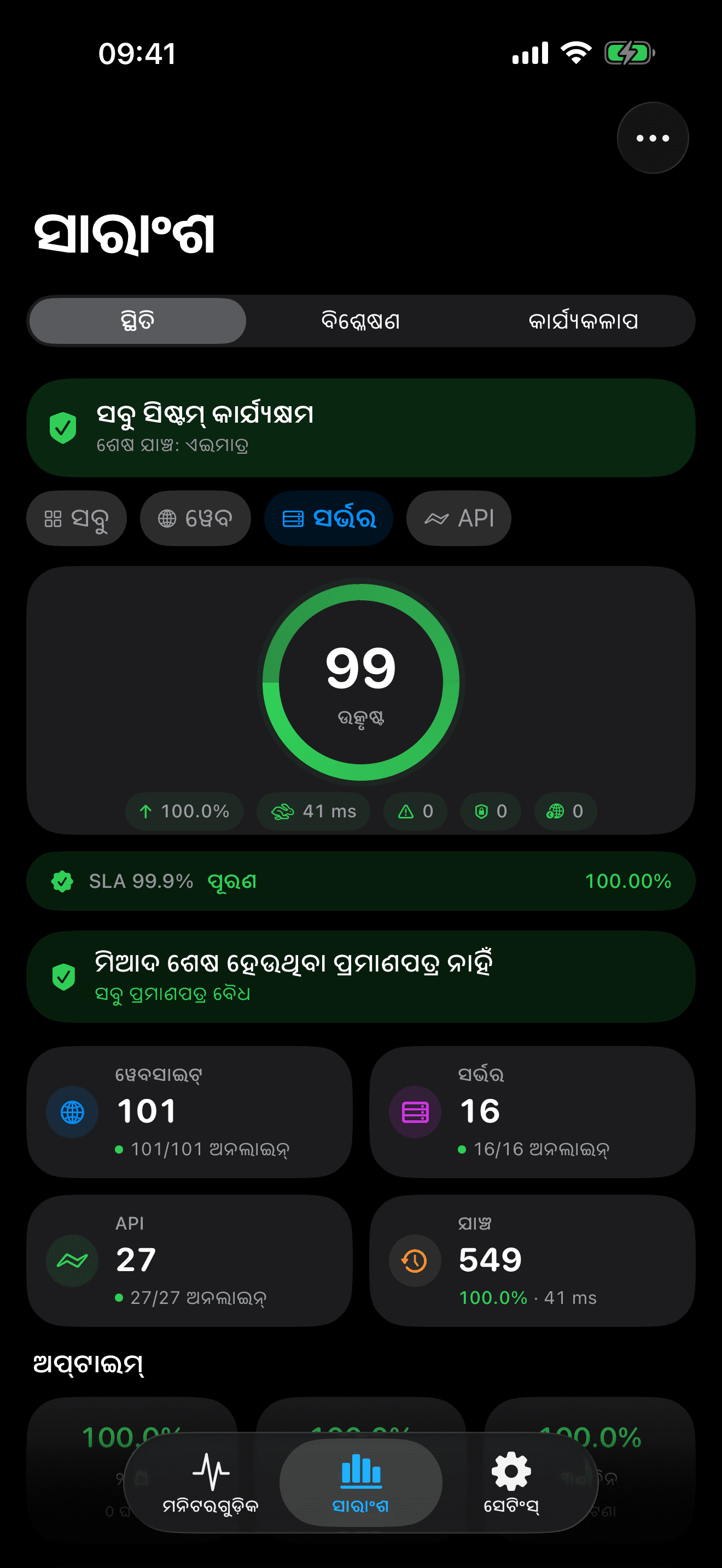The width and height of the screenshot is (722, 1568).
Task: Switch filter to ସବୁ chip
Action: pos(77,518)
